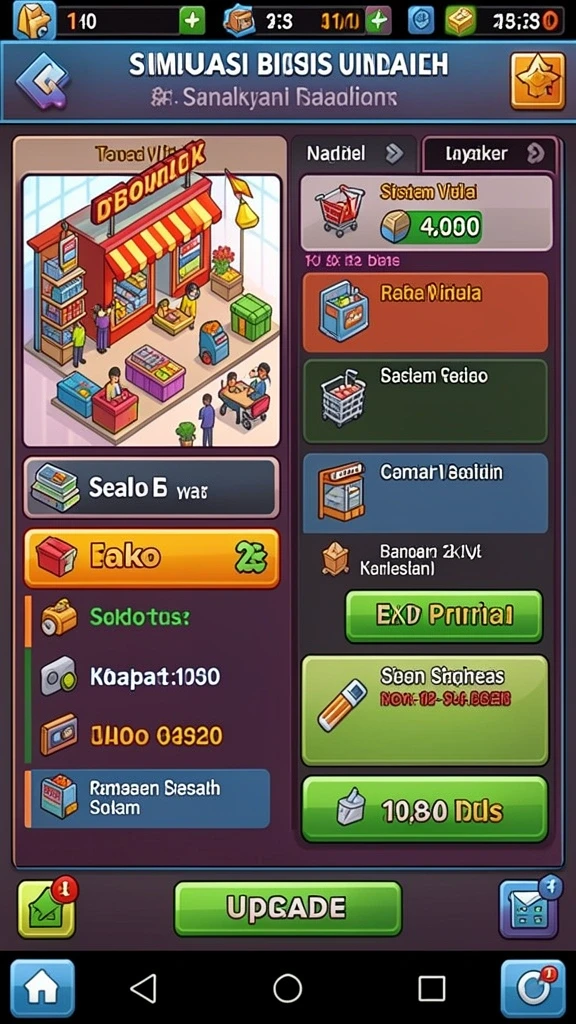Switch to the Layaker tab

pyautogui.click(x=490, y=153)
